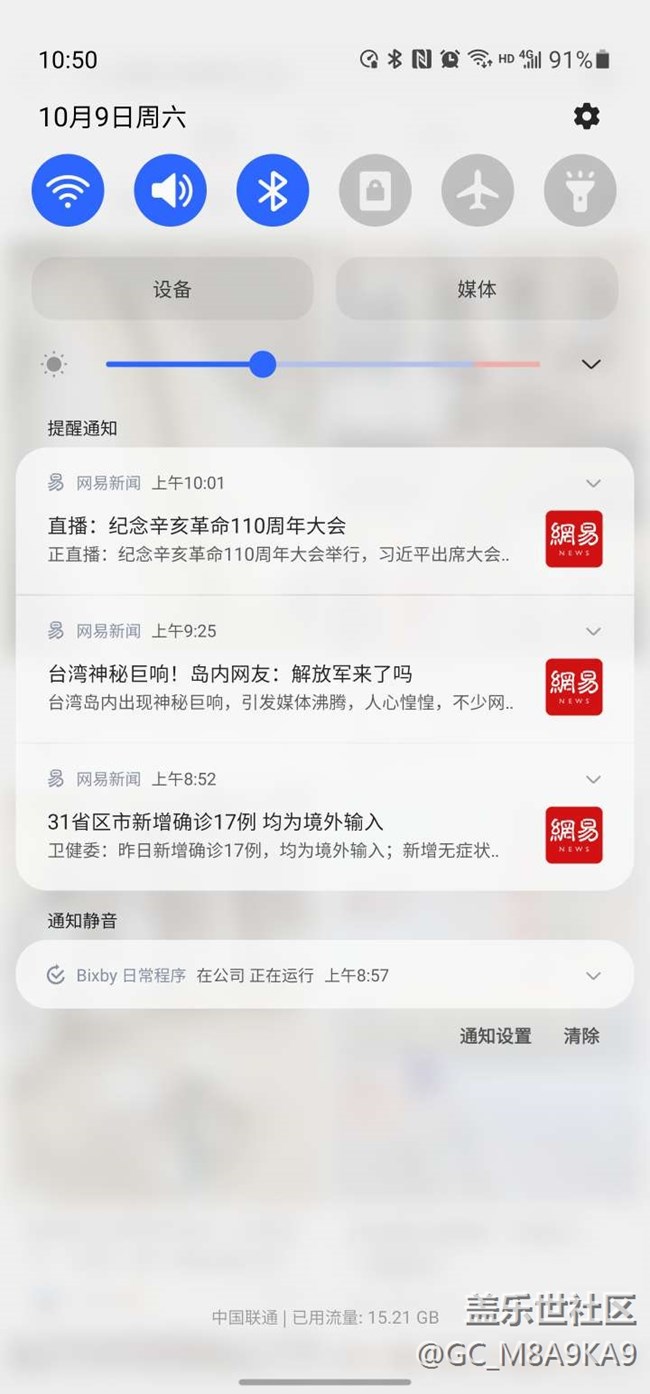This screenshot has width=650, height=1394.
Task: Disable the Bluetooth quick toggle
Action: pyautogui.click(x=272, y=189)
